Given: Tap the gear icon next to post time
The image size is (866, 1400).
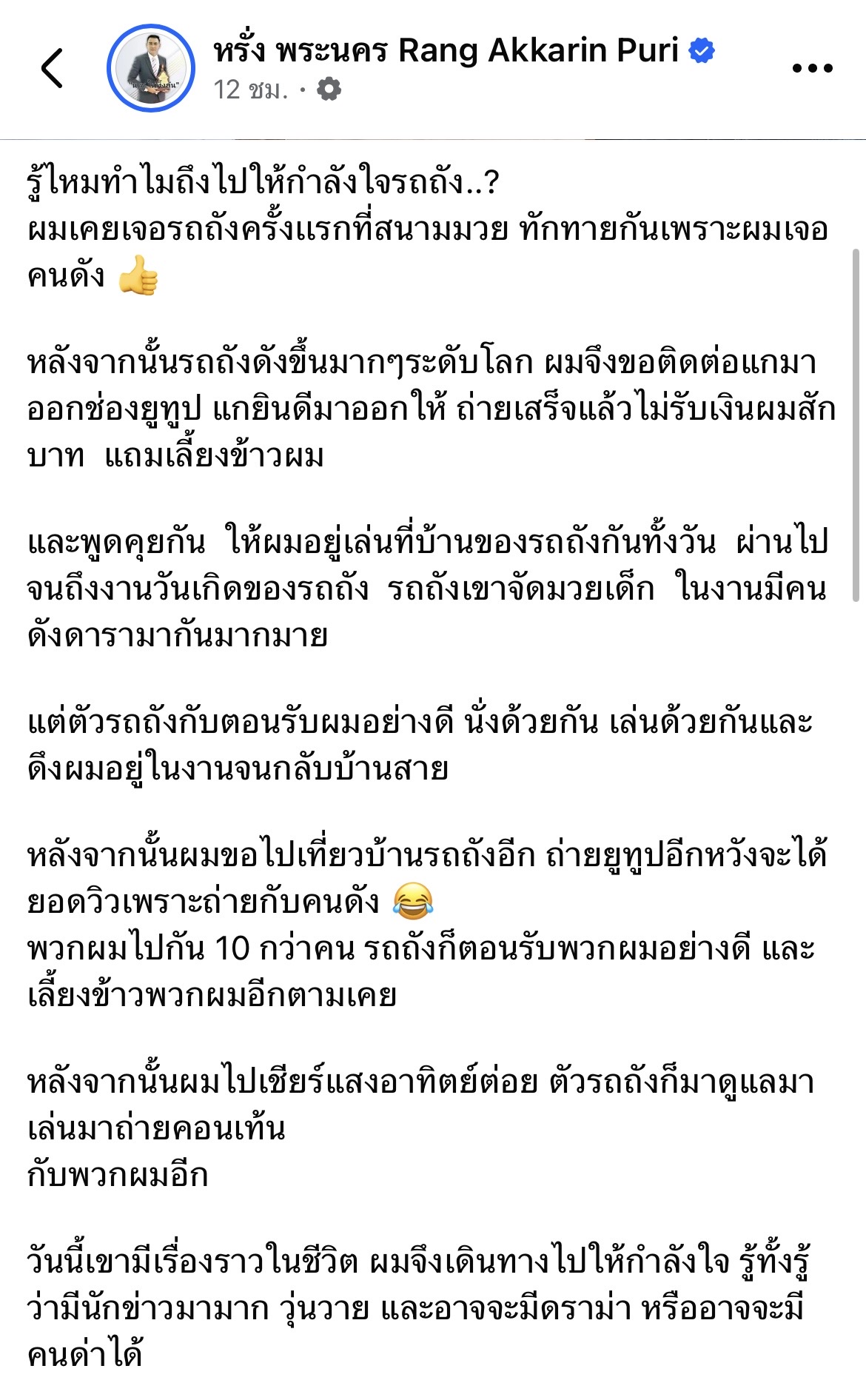Looking at the screenshot, I should pos(329,90).
